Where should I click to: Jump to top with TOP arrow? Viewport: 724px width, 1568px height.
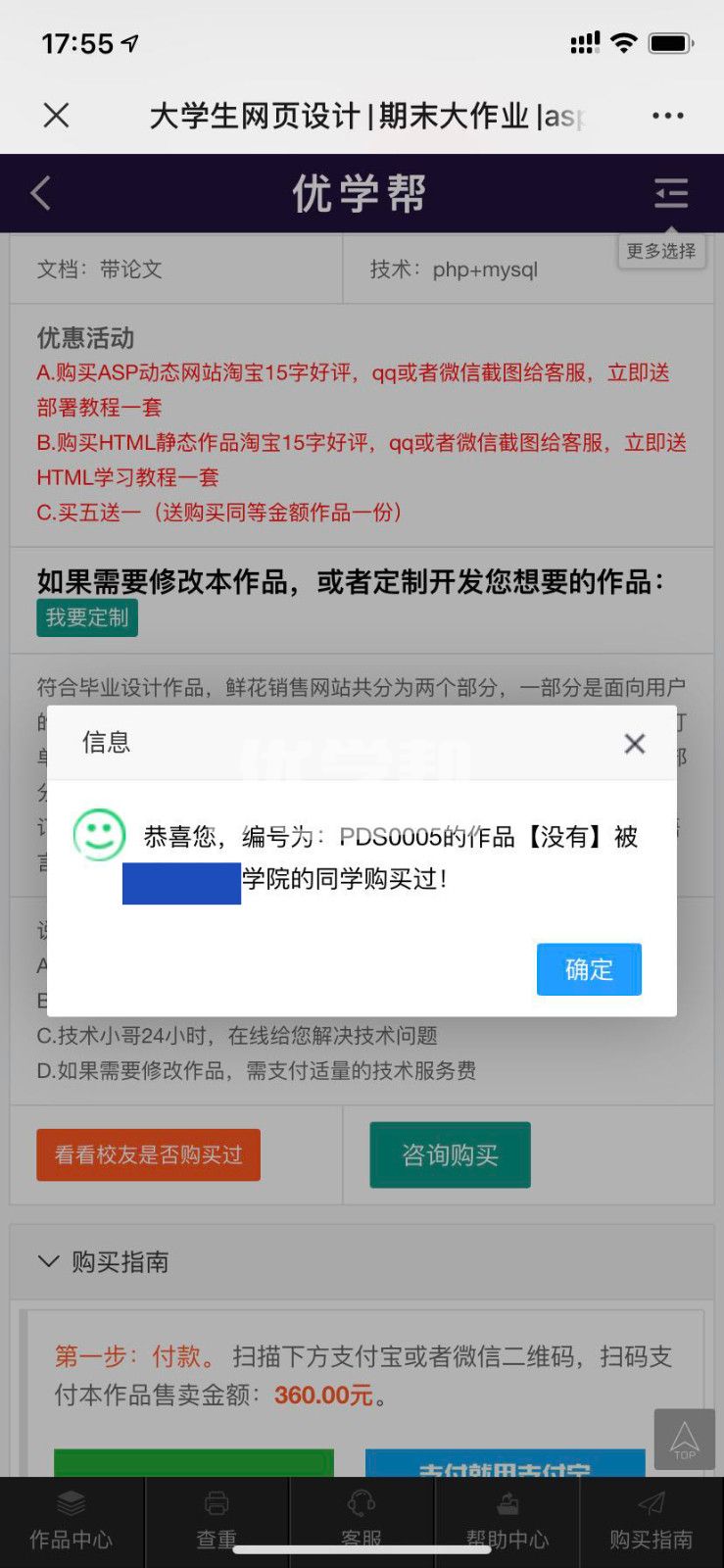coord(684,1441)
